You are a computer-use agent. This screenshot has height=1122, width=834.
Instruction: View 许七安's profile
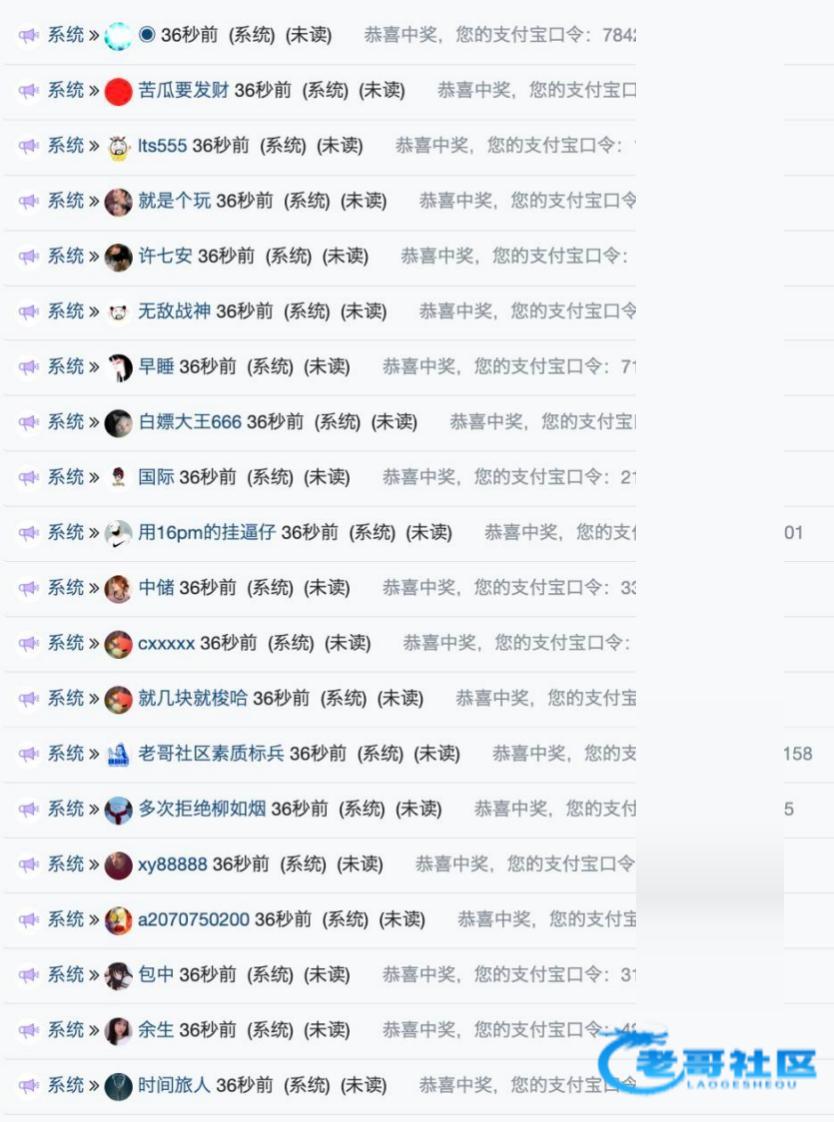pos(165,255)
